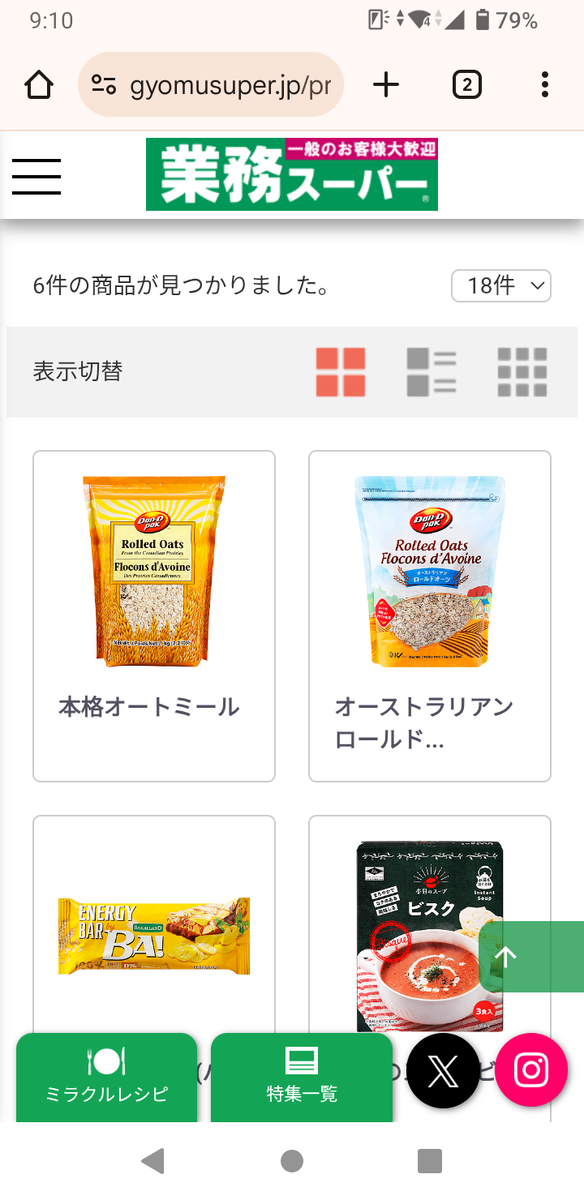Switch to the list view layout

[x=432, y=372]
